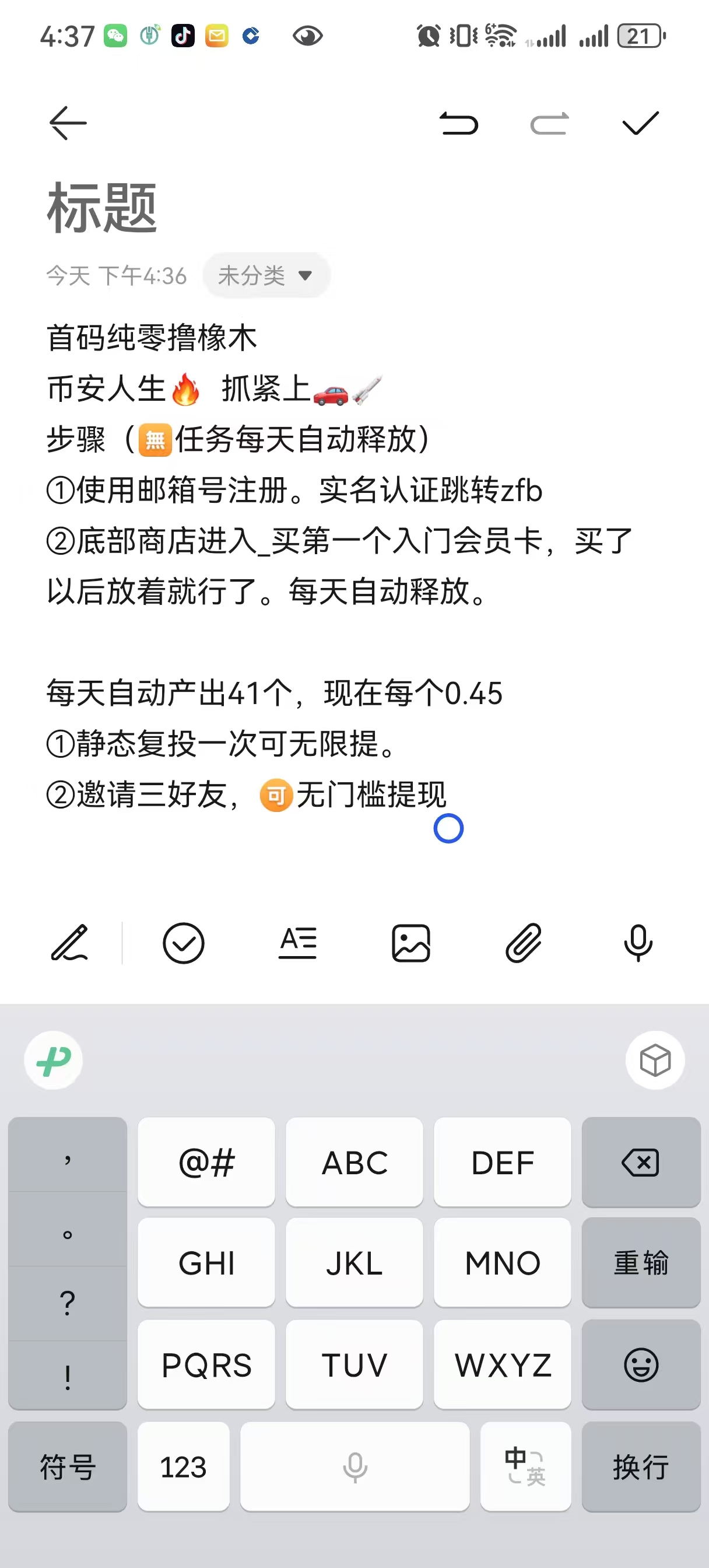Image resolution: width=709 pixels, height=1568 pixels.
Task: Open the handwriting pen tool
Action: (69, 943)
